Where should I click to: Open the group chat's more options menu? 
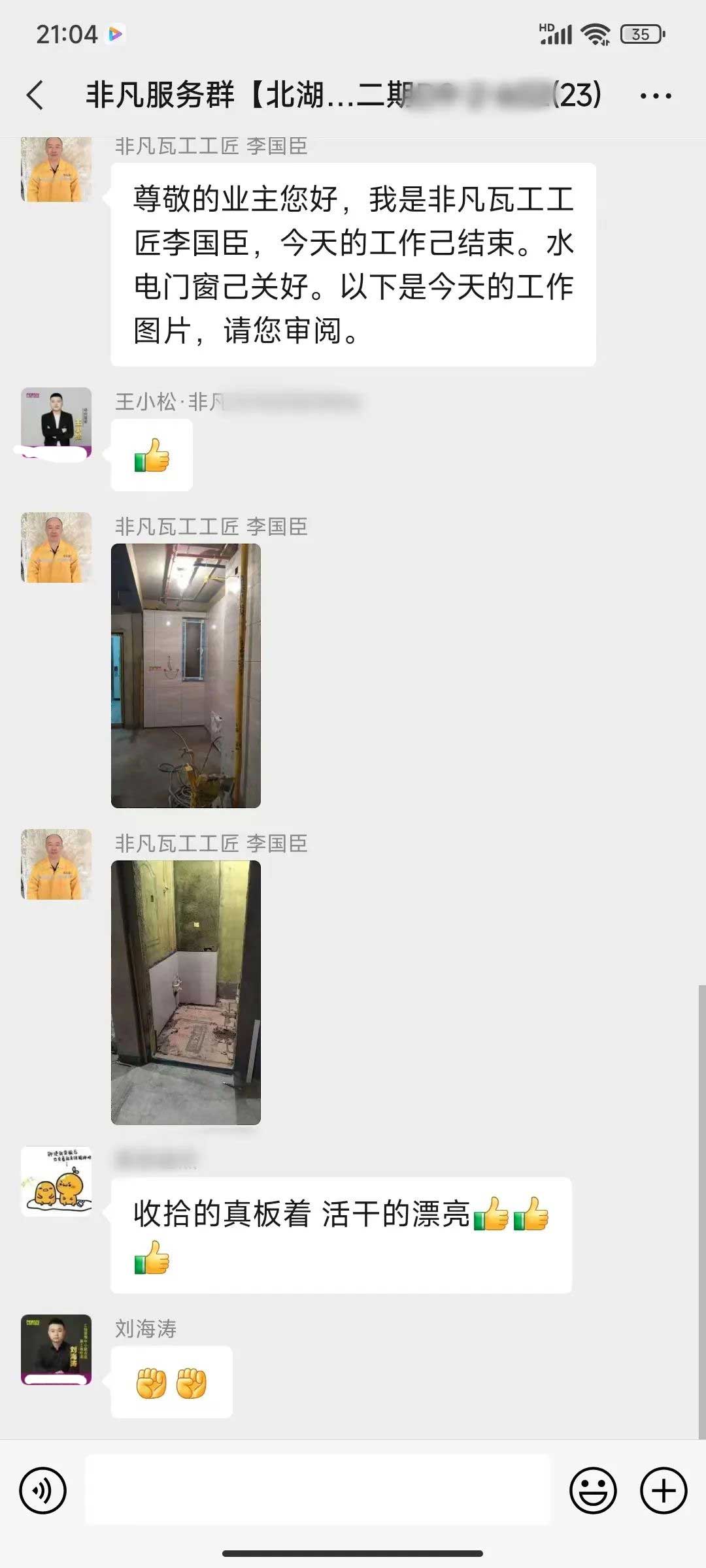pyautogui.click(x=655, y=96)
